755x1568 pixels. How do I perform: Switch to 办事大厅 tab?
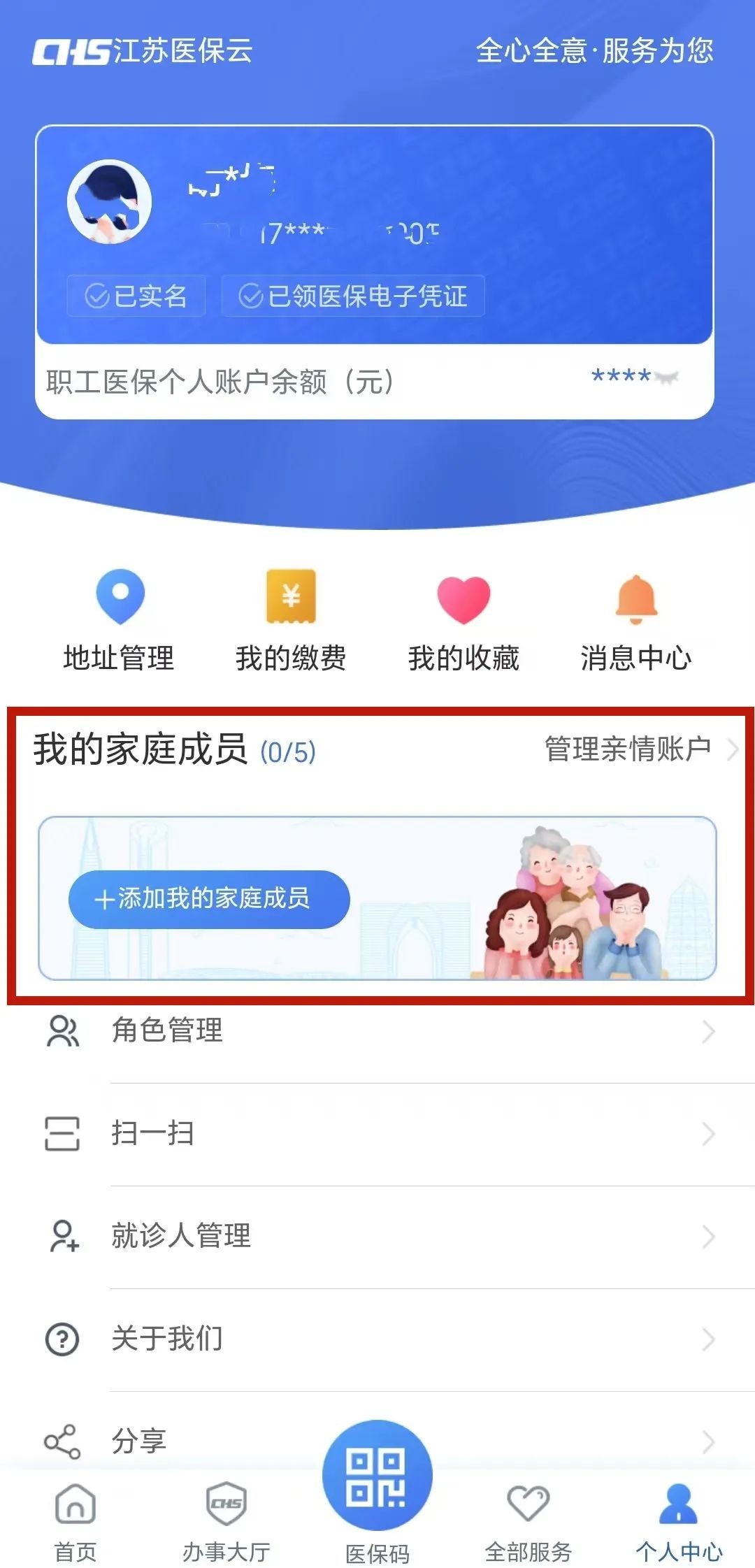click(226, 1521)
